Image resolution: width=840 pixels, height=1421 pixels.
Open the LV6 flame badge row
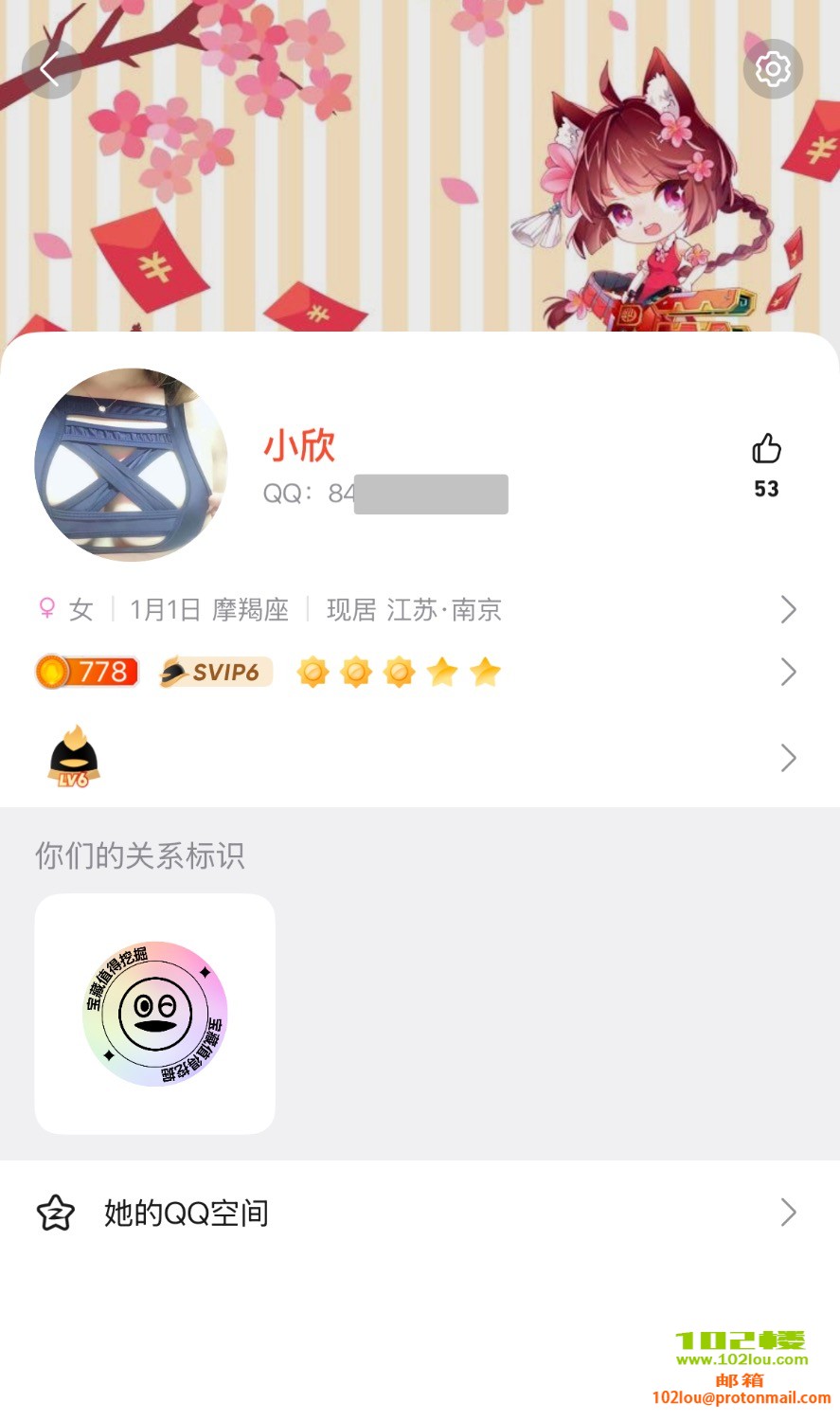coord(417,758)
